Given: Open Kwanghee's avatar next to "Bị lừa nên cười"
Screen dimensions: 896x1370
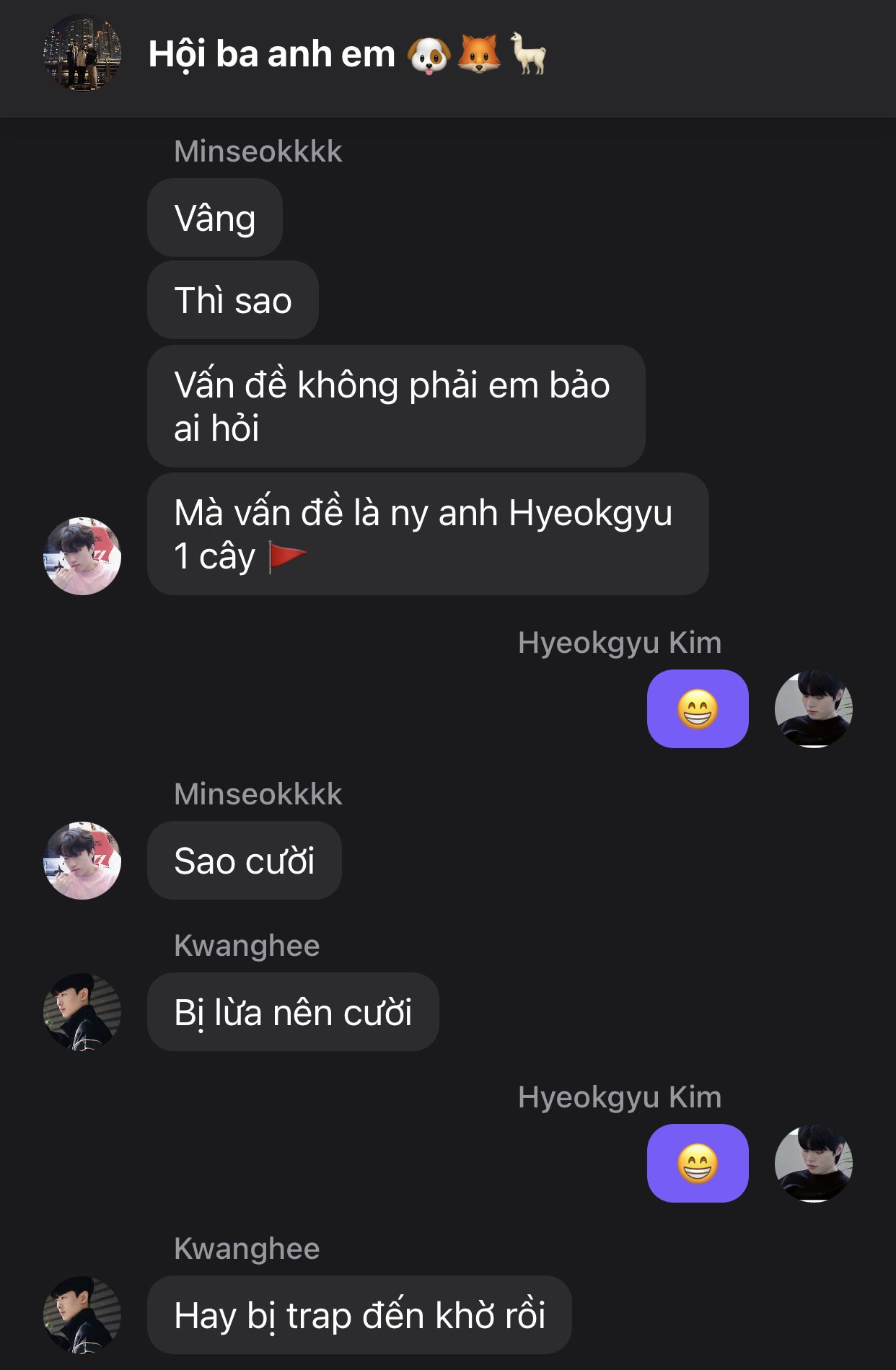Looking at the screenshot, I should coord(82,1012).
